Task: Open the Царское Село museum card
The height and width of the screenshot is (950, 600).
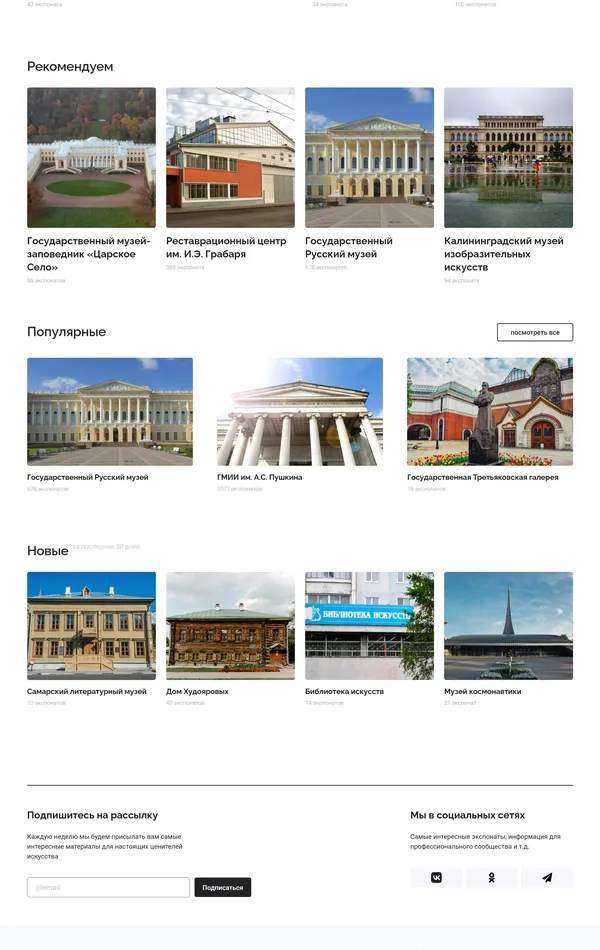Action: (91, 157)
